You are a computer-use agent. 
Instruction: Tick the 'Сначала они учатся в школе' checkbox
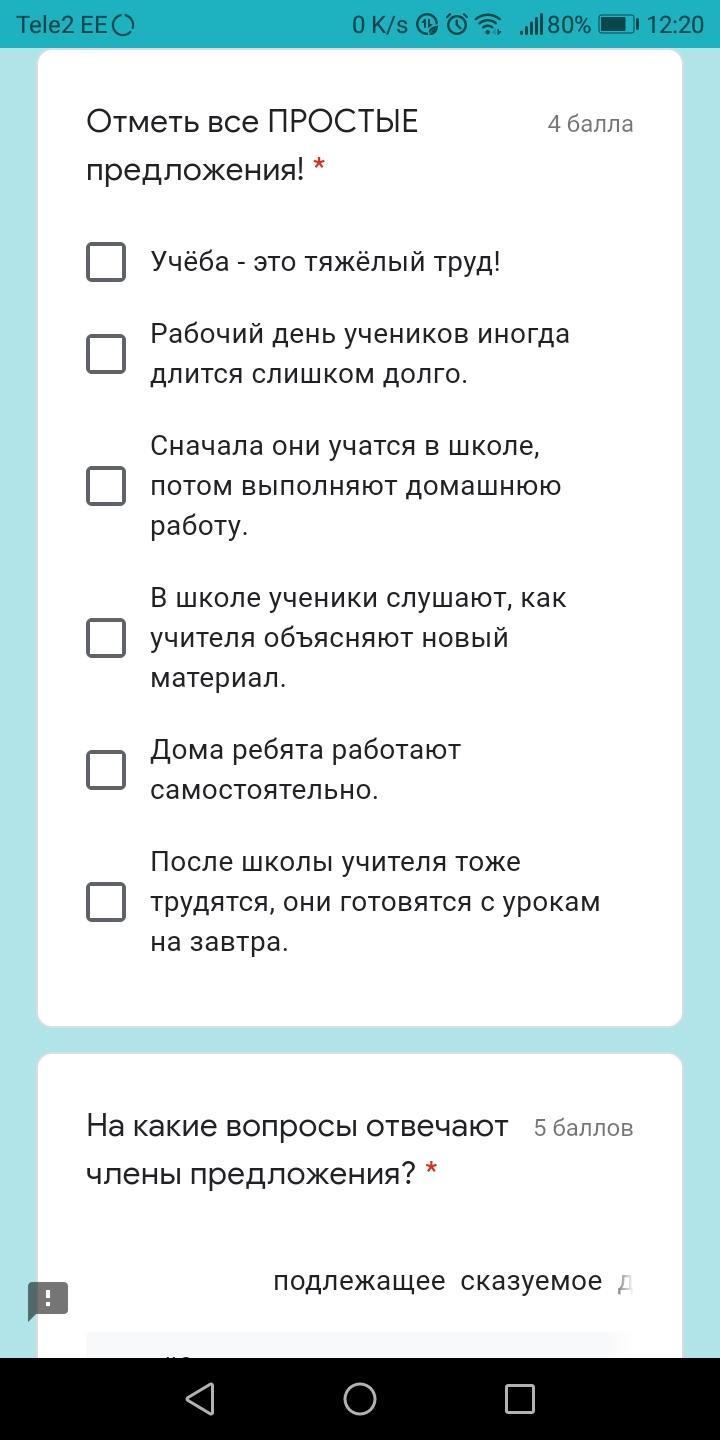coord(106,486)
